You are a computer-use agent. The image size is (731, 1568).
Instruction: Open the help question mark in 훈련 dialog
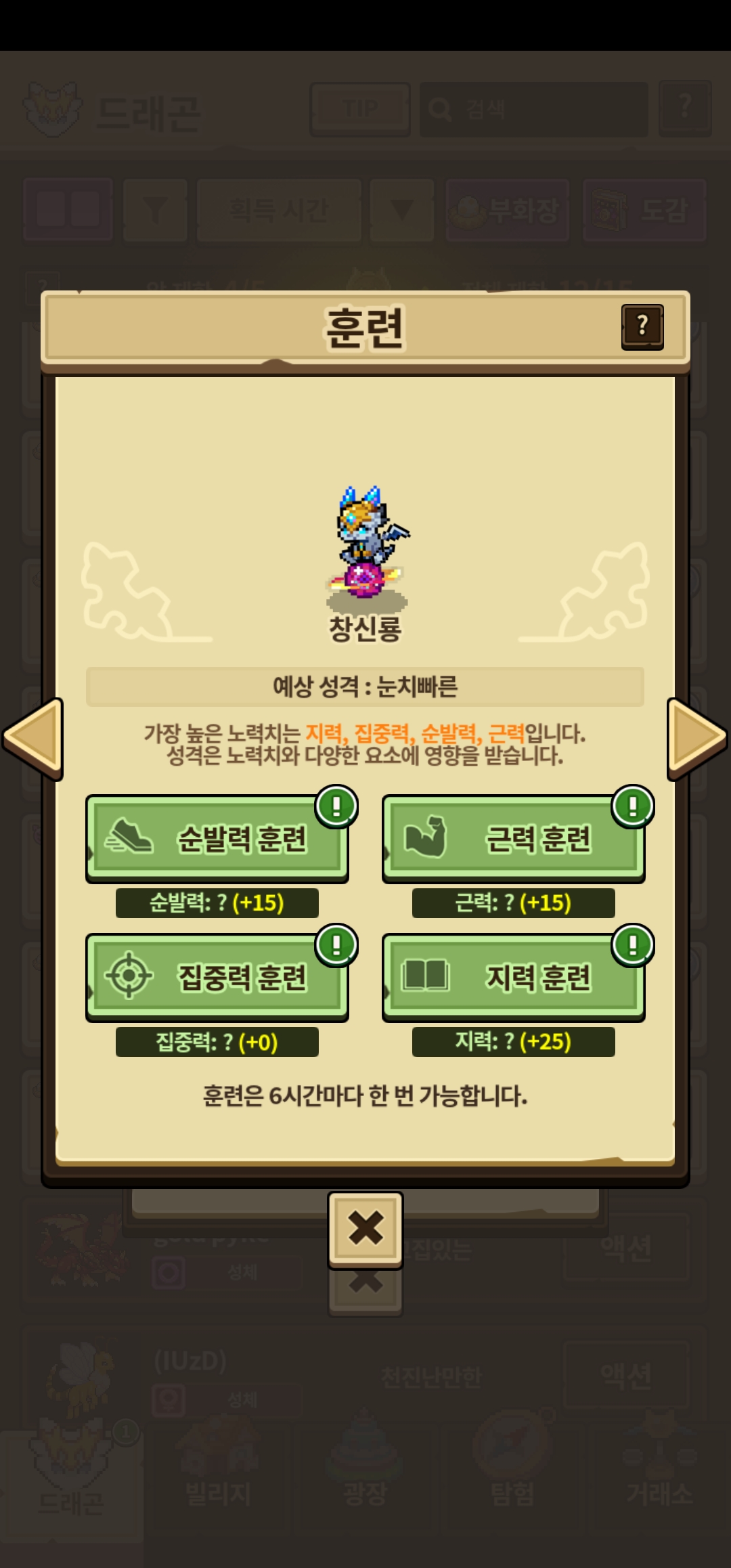point(642,326)
